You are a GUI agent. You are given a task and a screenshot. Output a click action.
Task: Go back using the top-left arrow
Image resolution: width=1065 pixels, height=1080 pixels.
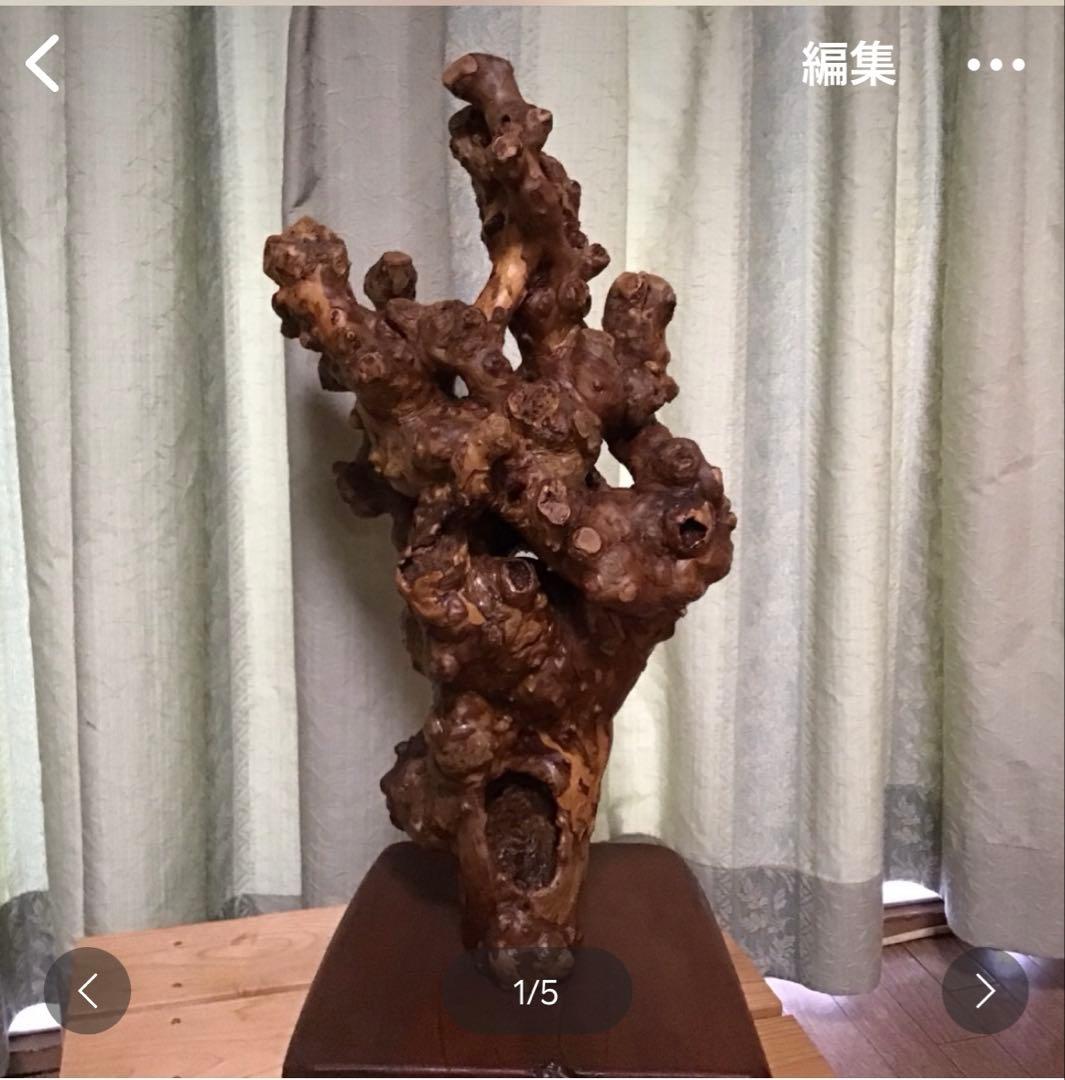[42, 64]
